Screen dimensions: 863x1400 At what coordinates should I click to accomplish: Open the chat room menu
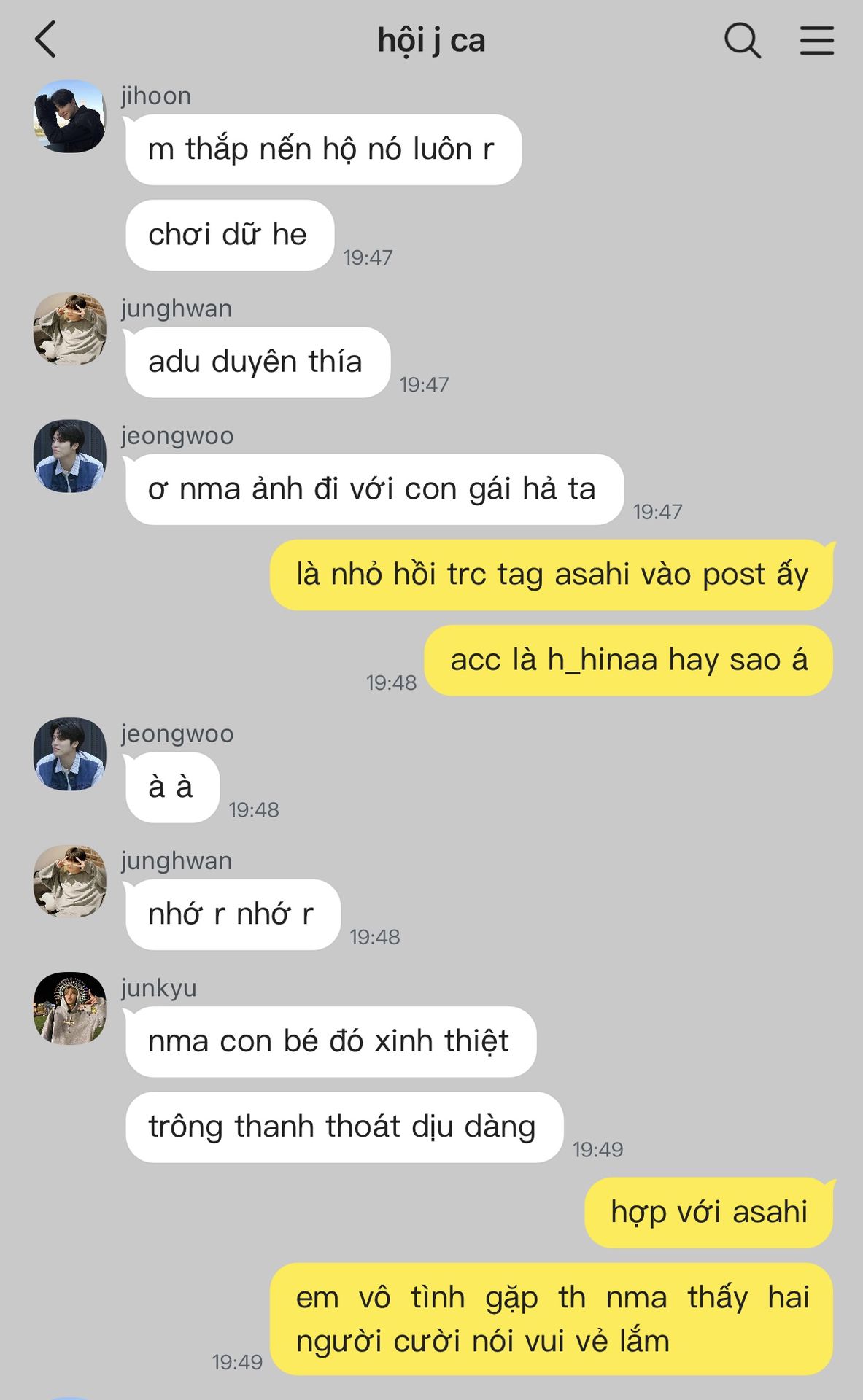(x=816, y=40)
